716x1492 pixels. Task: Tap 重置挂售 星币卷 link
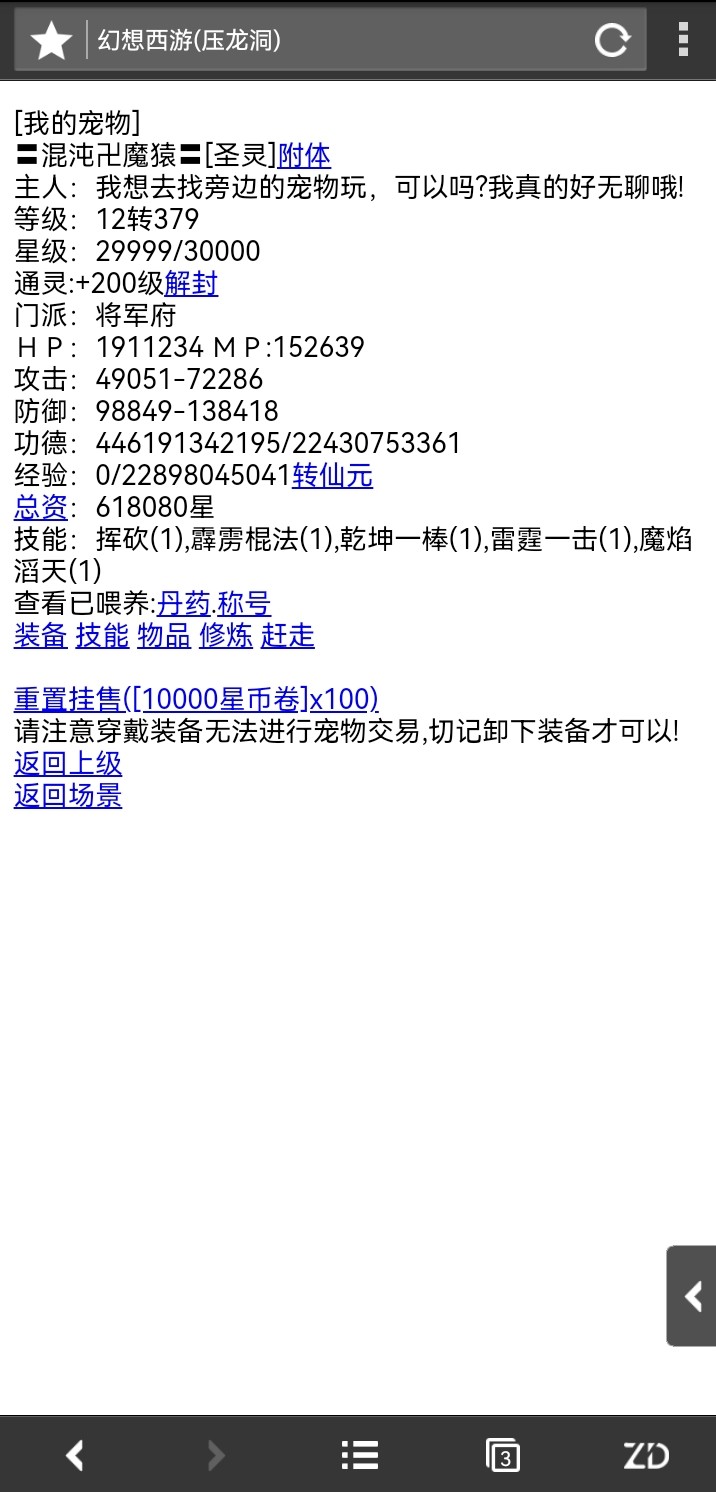196,699
